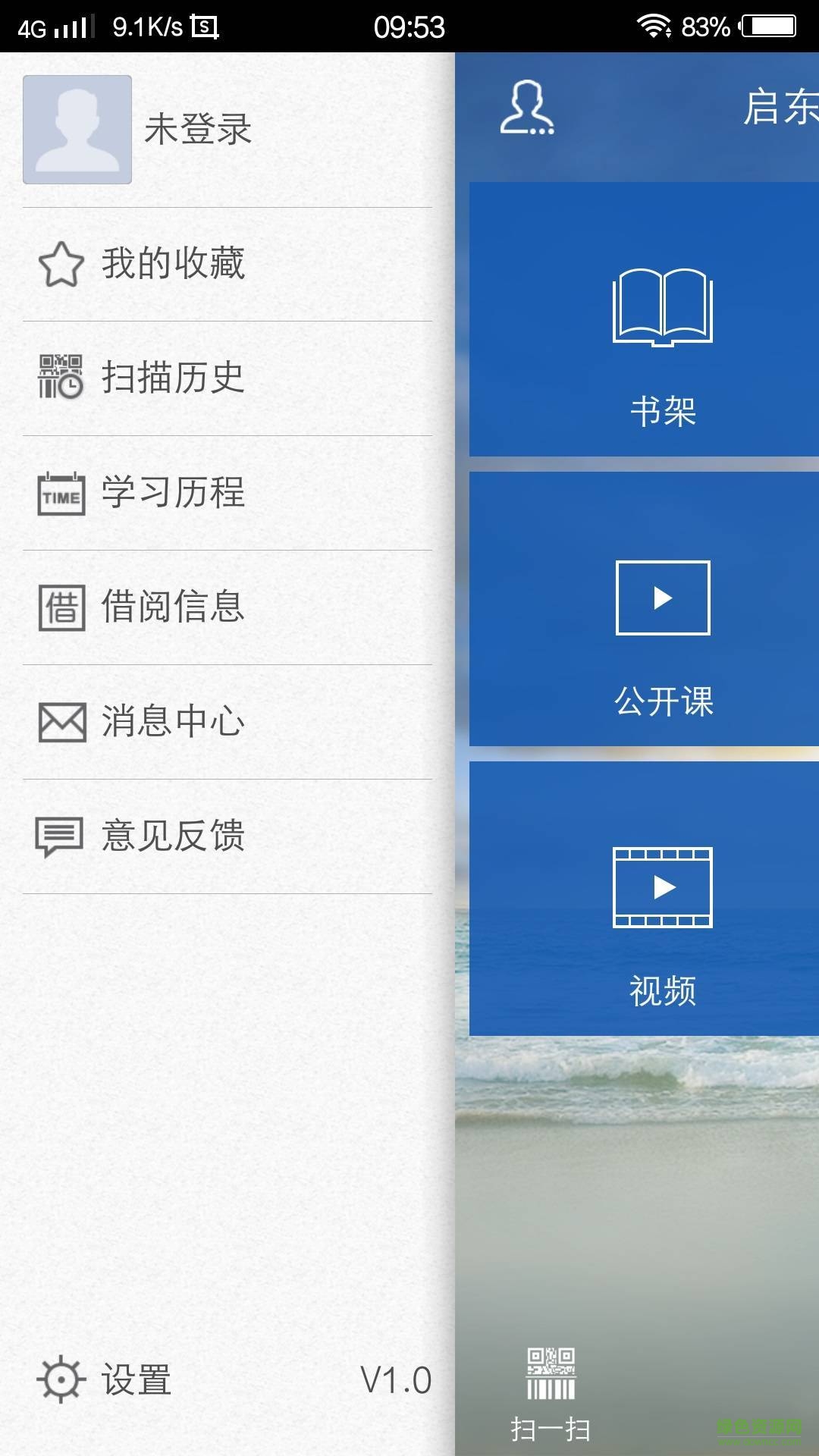Image resolution: width=819 pixels, height=1456 pixels.
Task: Open 意见反馈 feedback
Action: coord(173,836)
